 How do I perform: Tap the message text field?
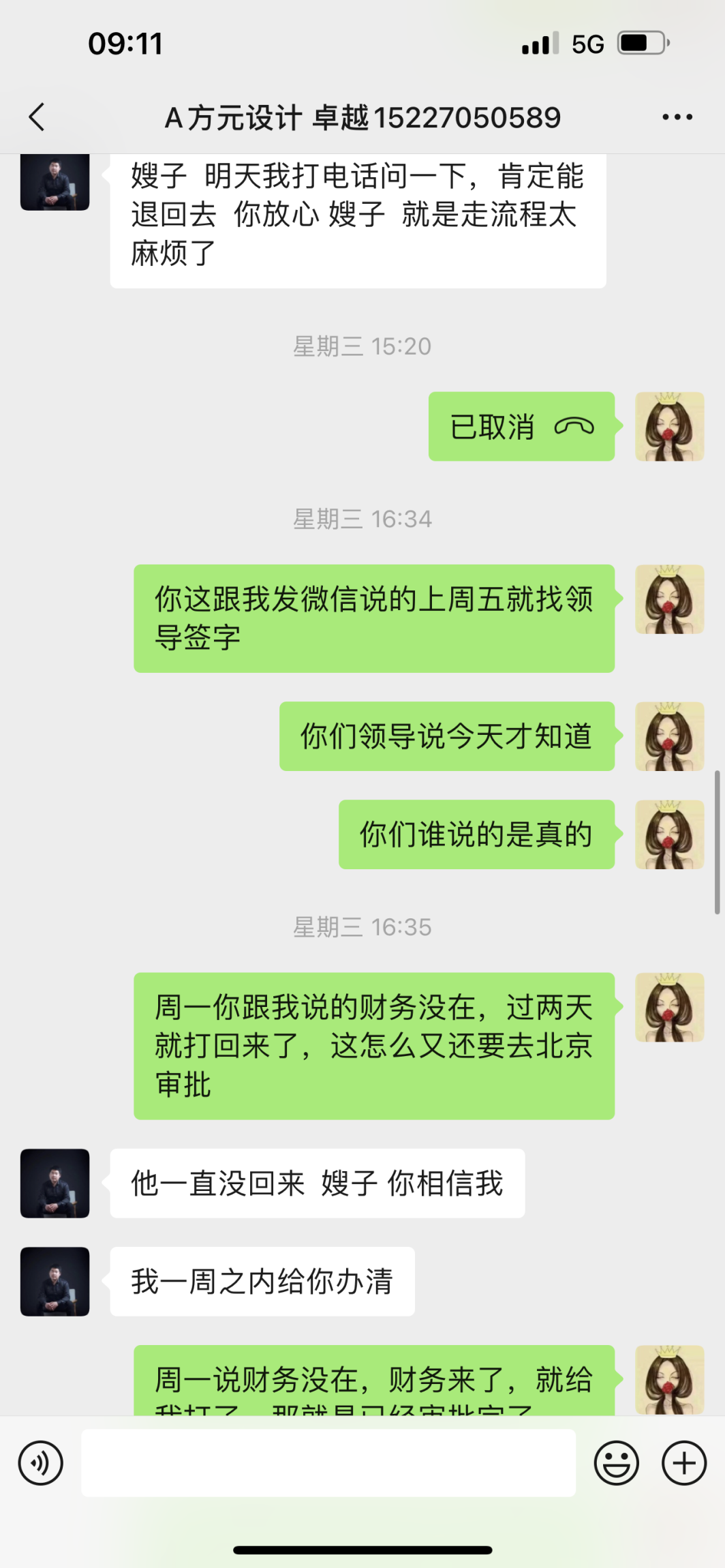click(328, 1462)
